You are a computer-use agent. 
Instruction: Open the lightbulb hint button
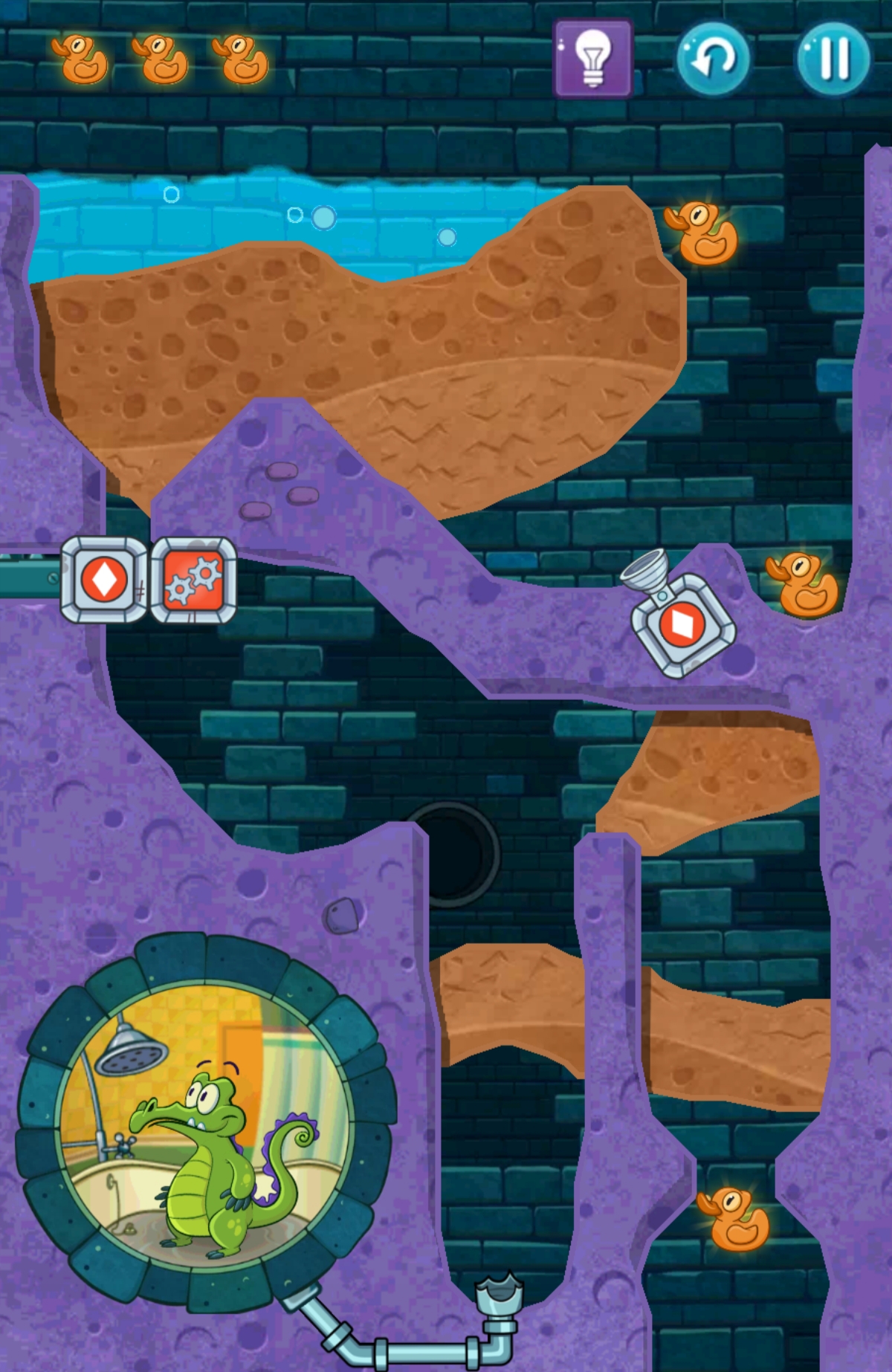point(592,58)
